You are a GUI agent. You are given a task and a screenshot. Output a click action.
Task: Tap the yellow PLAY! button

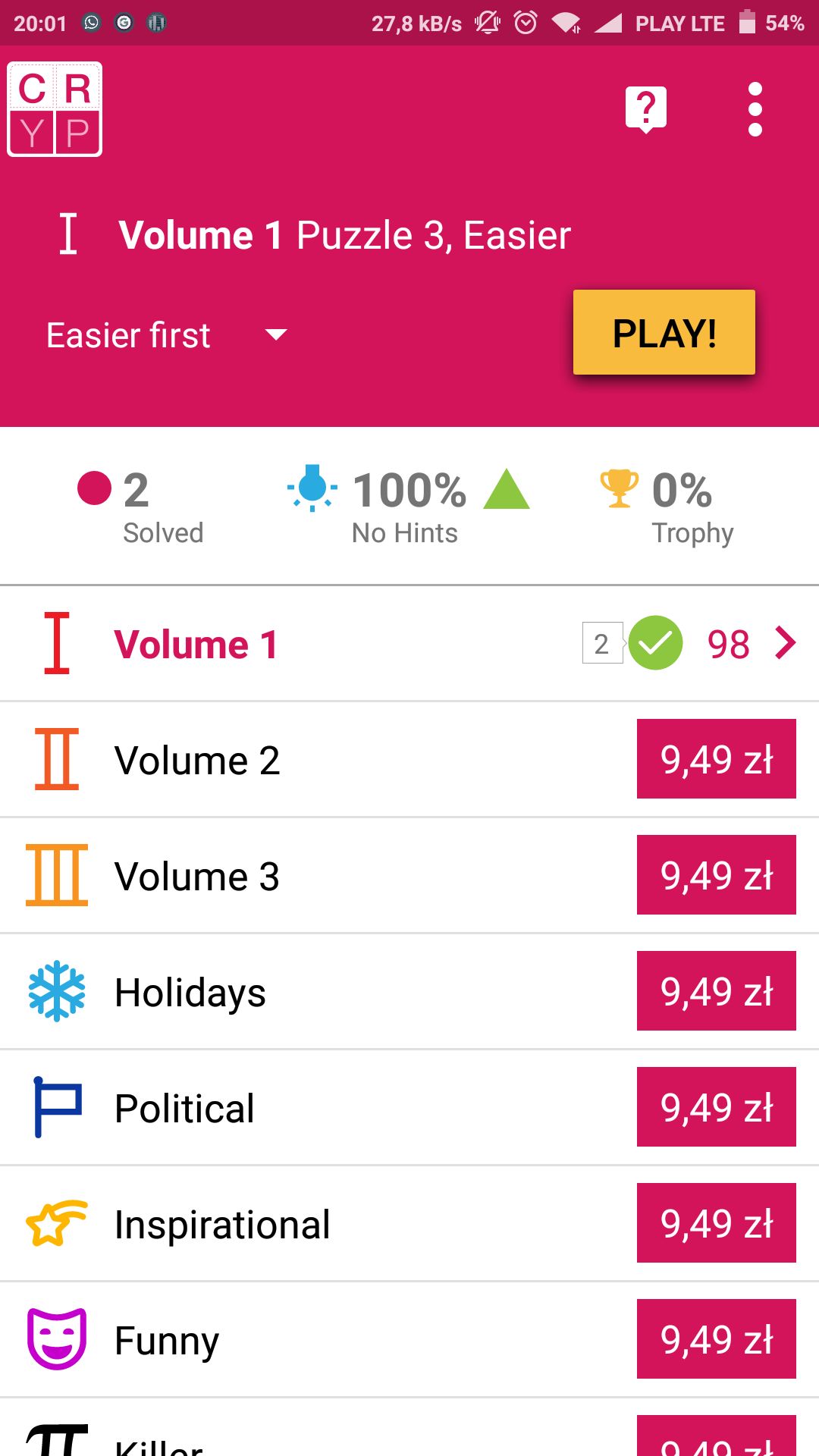[x=664, y=332]
